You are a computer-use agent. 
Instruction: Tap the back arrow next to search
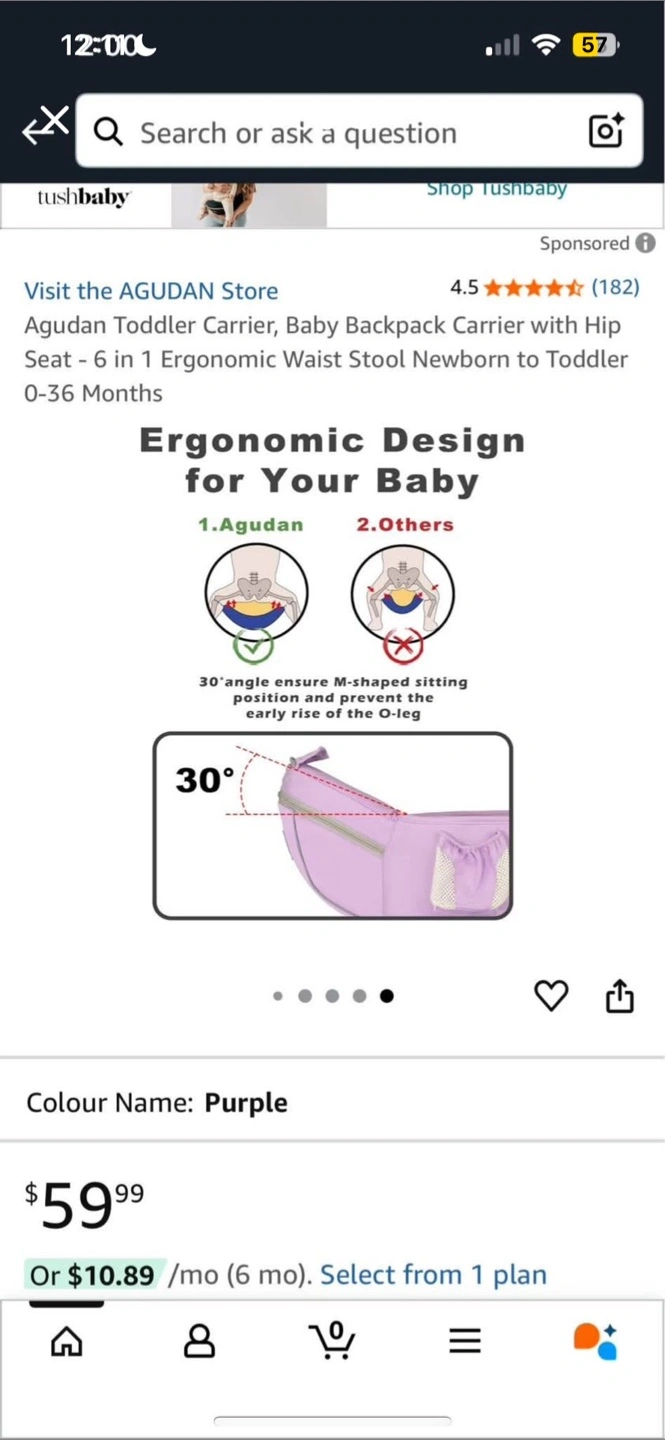click(x=45, y=127)
